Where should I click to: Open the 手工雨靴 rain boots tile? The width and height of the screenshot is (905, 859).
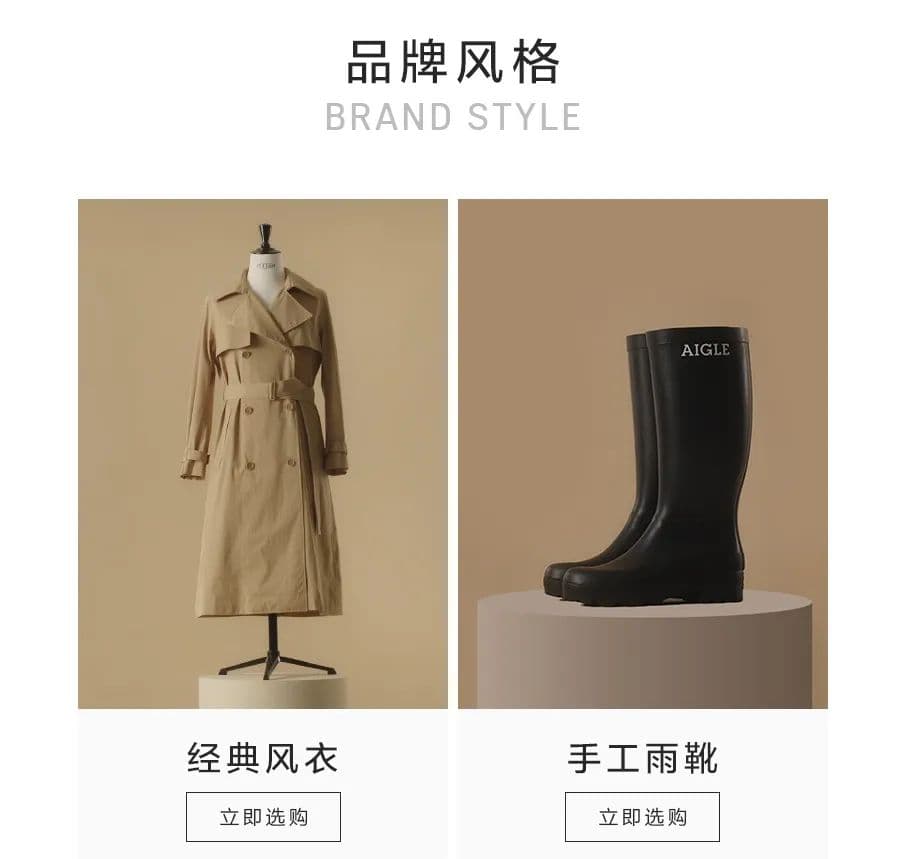(x=642, y=453)
